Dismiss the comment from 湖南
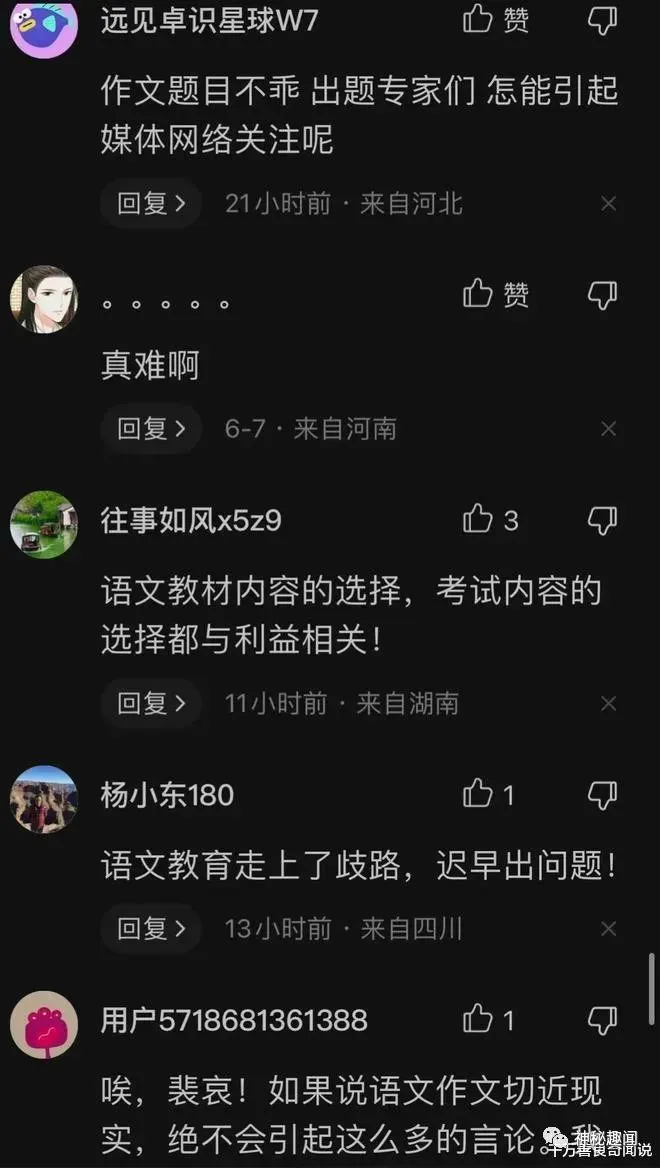Screen dimensions: 660x1168 (x=608, y=703)
